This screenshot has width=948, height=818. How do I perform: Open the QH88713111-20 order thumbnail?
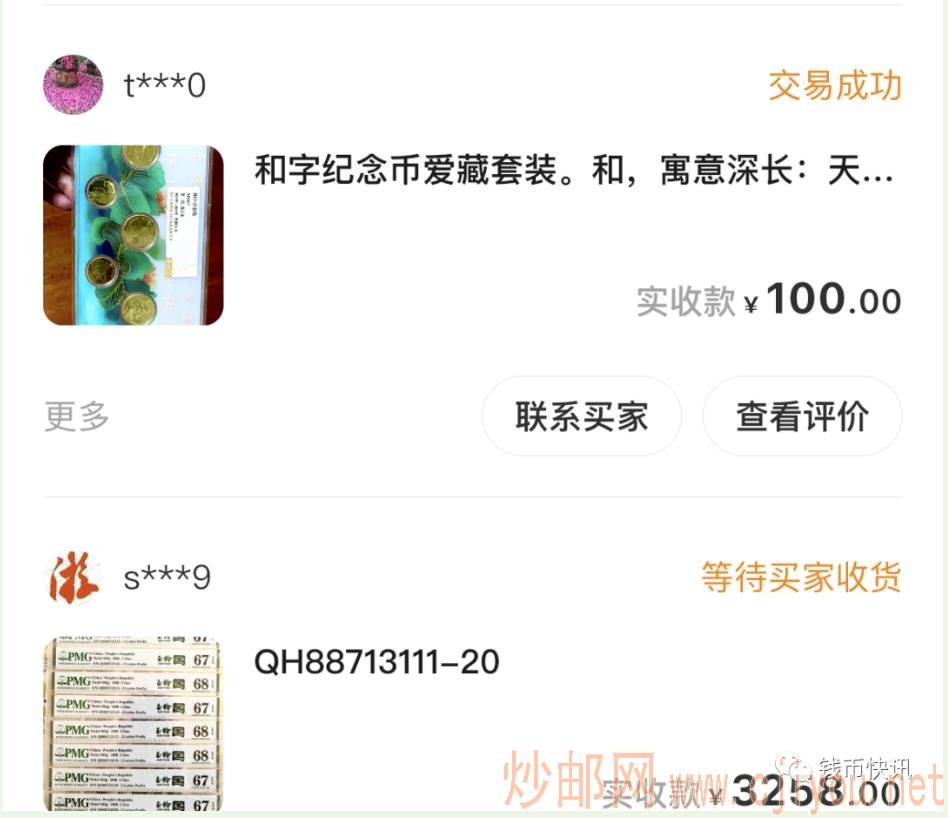(x=133, y=725)
